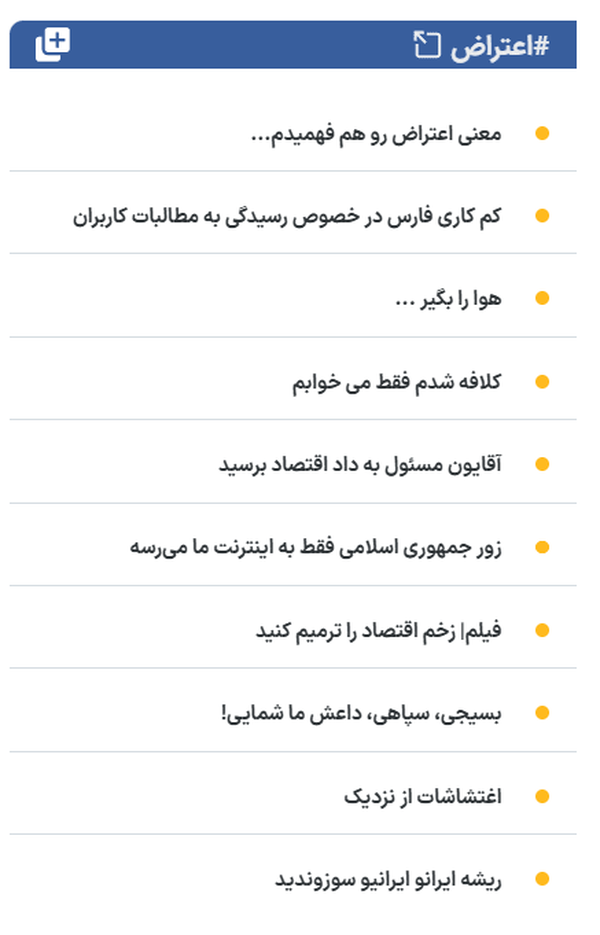Tap the add/follow icon in the header
The width and height of the screenshot is (600, 935).
(x=53, y=45)
